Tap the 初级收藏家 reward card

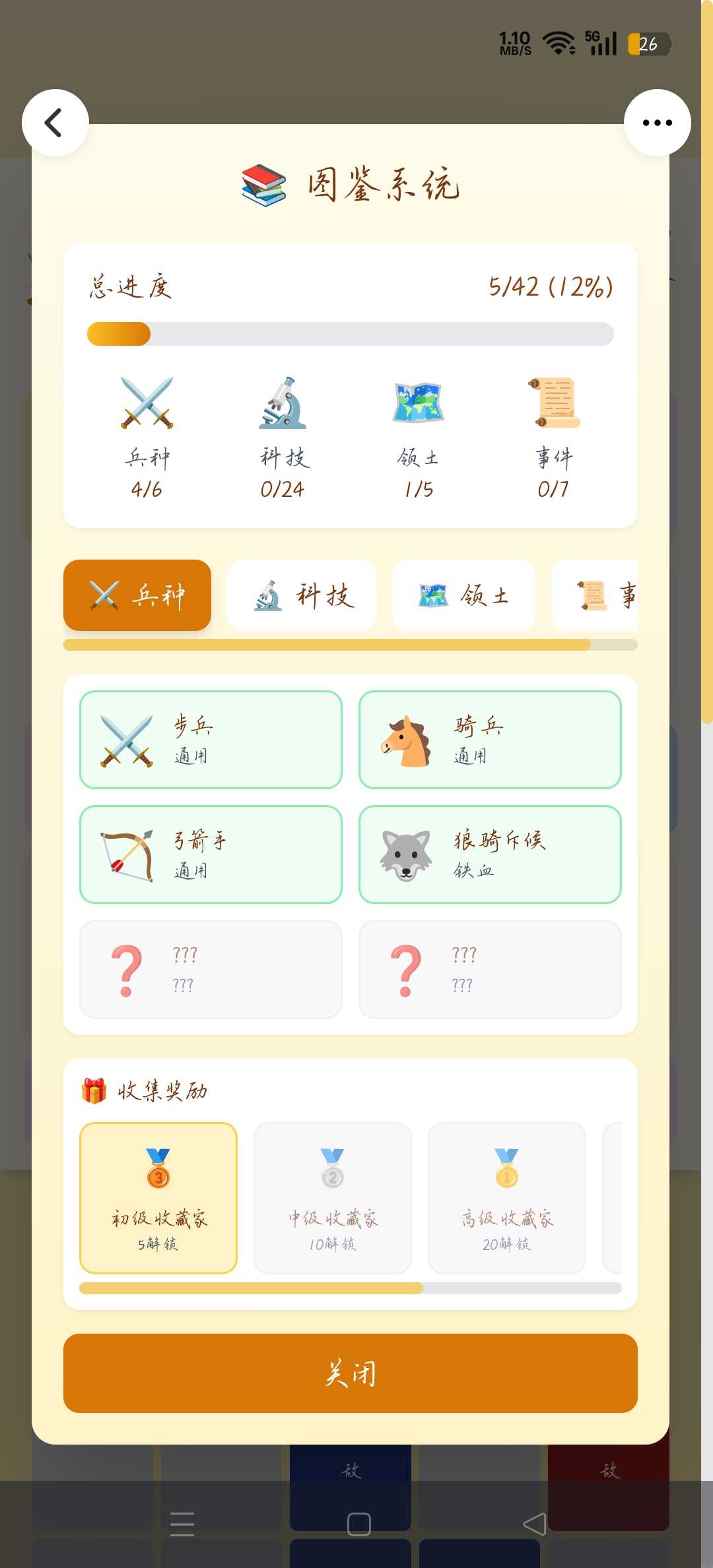(158, 1198)
